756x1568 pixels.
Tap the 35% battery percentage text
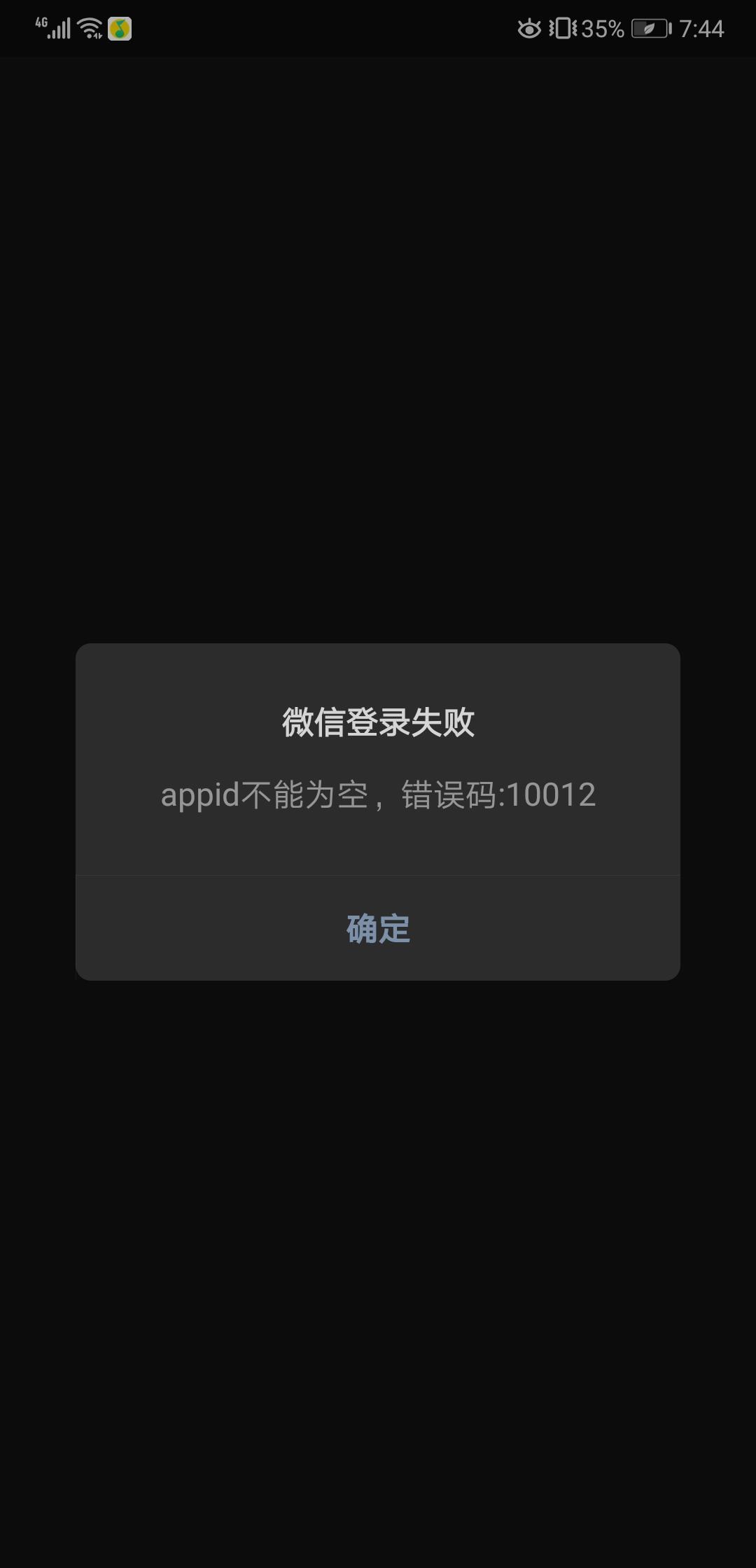(x=602, y=29)
